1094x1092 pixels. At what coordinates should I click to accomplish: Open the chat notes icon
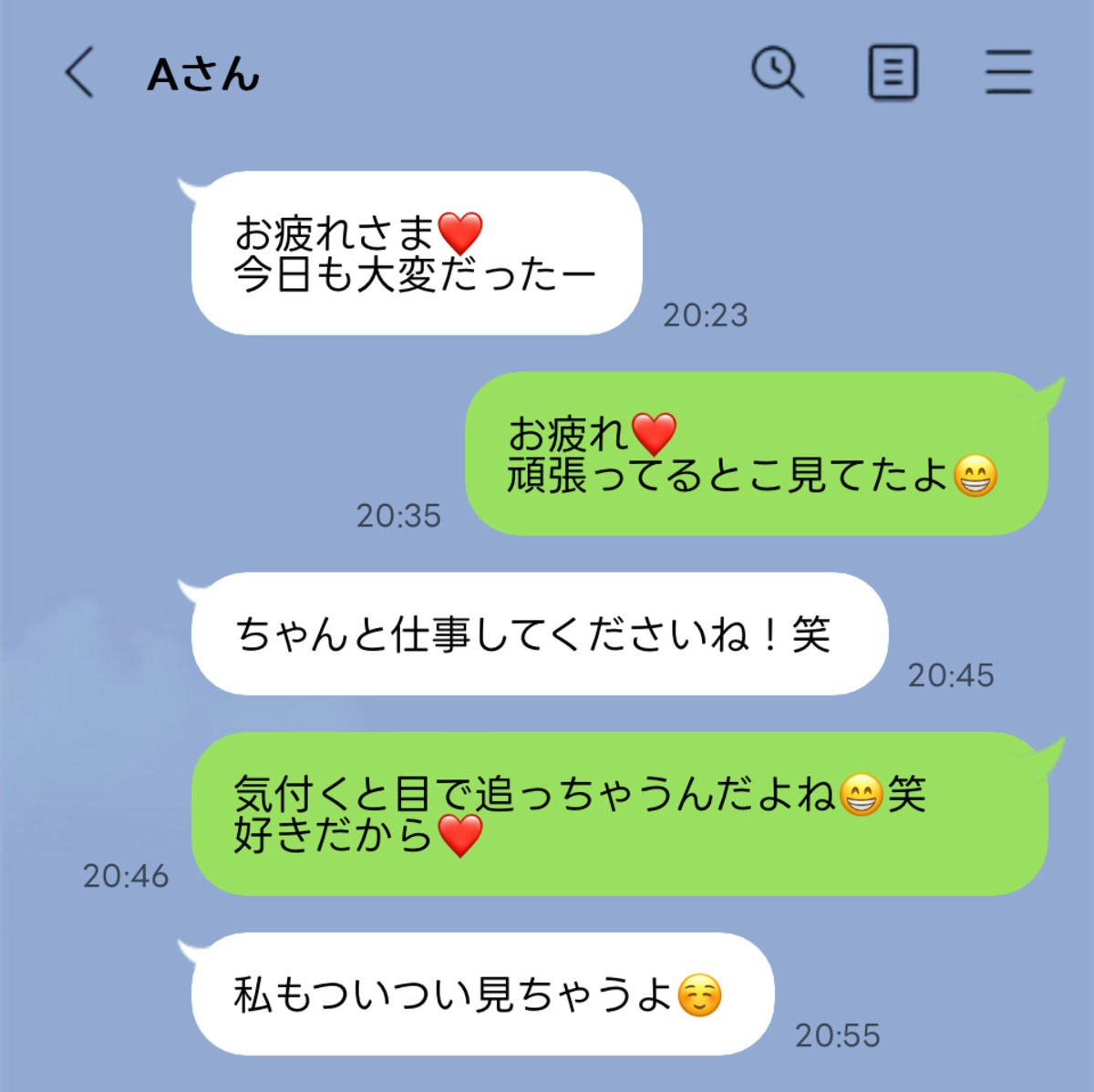[x=892, y=72]
